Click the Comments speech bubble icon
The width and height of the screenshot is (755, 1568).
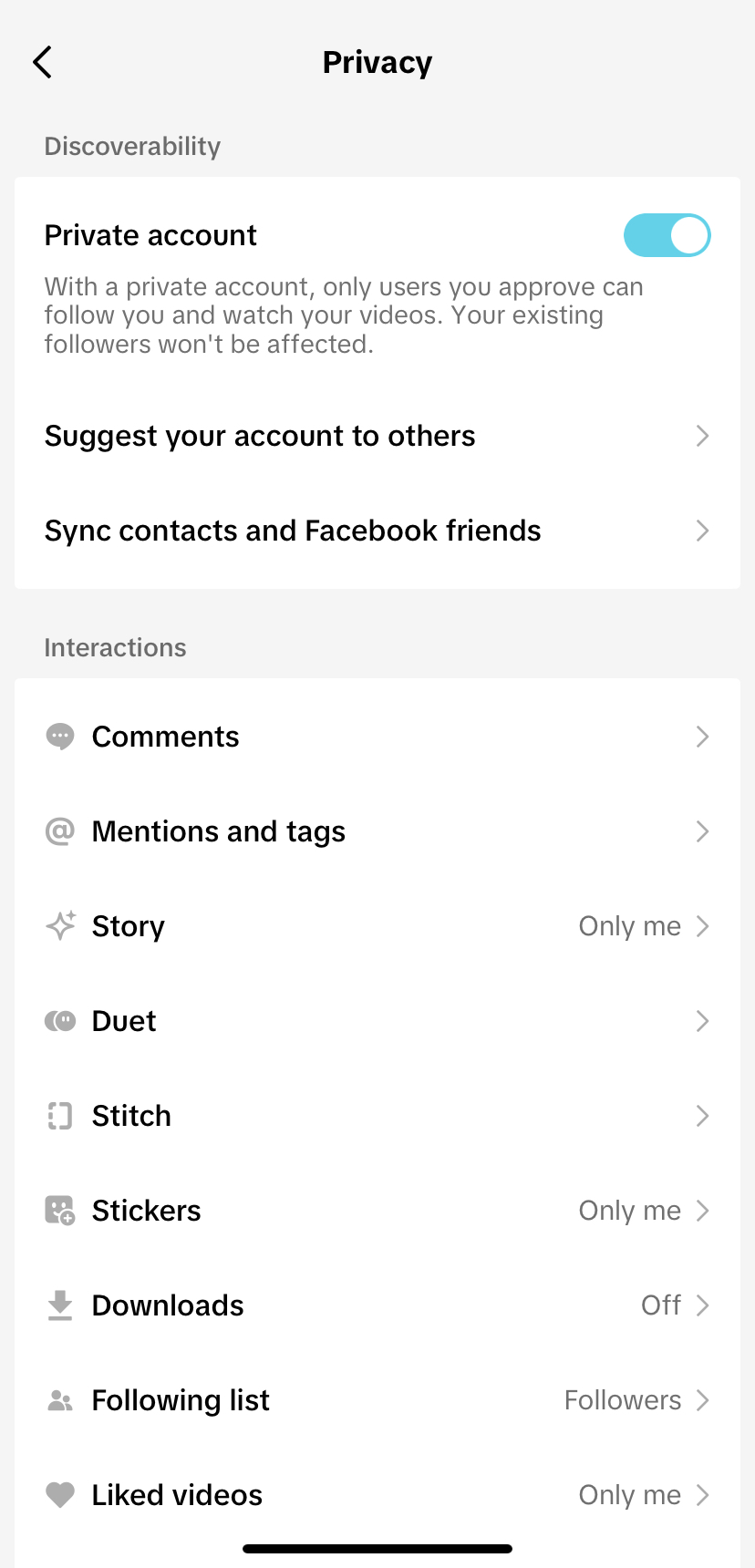tap(59, 736)
